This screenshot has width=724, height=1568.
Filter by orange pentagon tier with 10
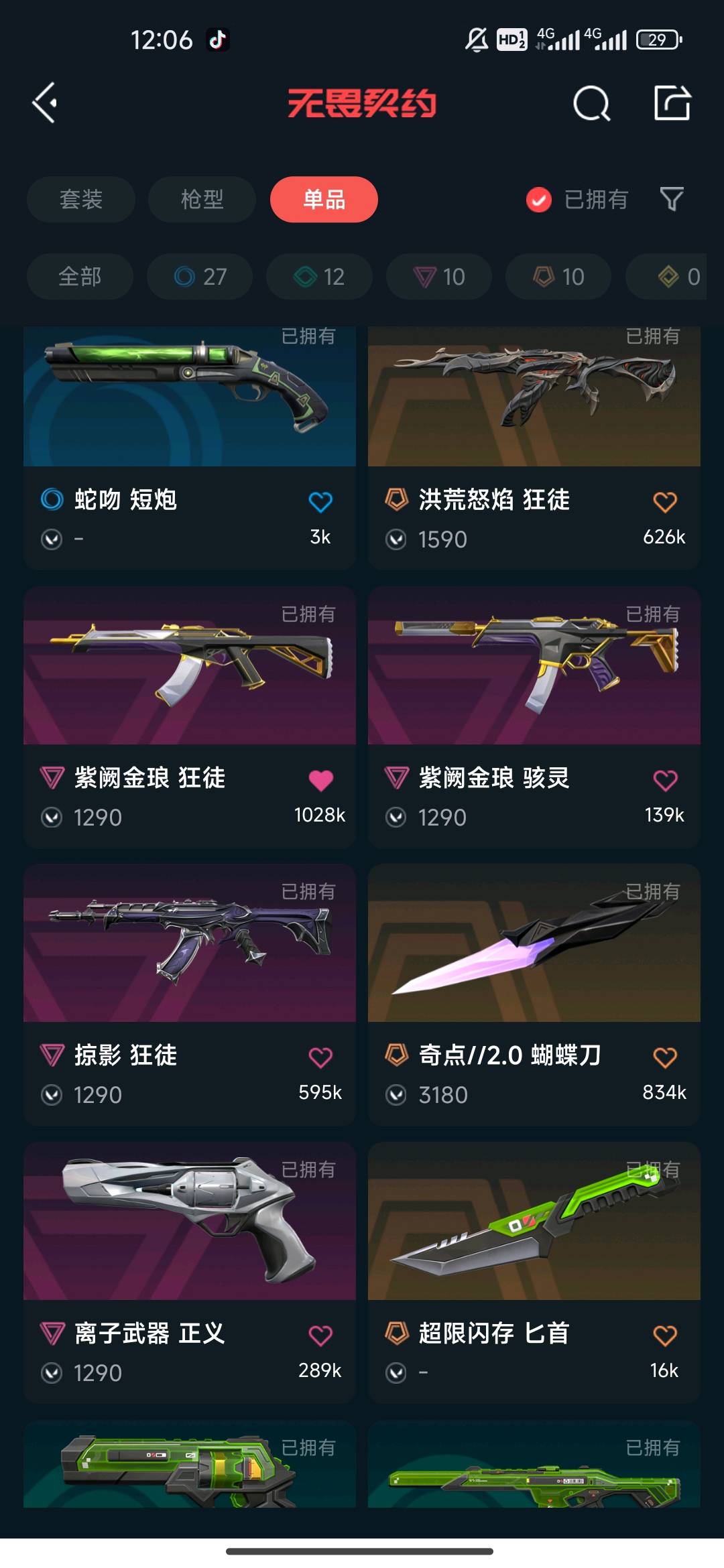[558, 276]
